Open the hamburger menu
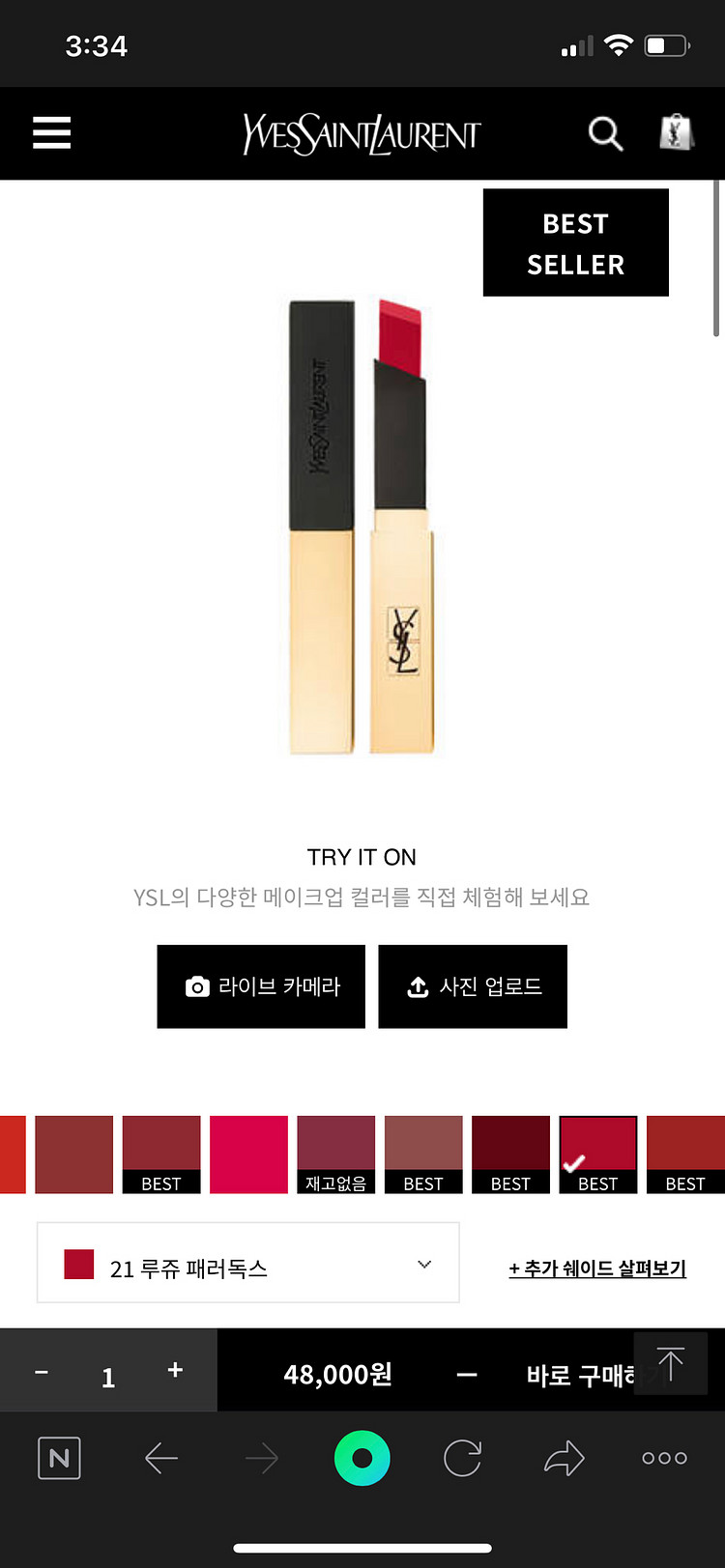 [51, 132]
